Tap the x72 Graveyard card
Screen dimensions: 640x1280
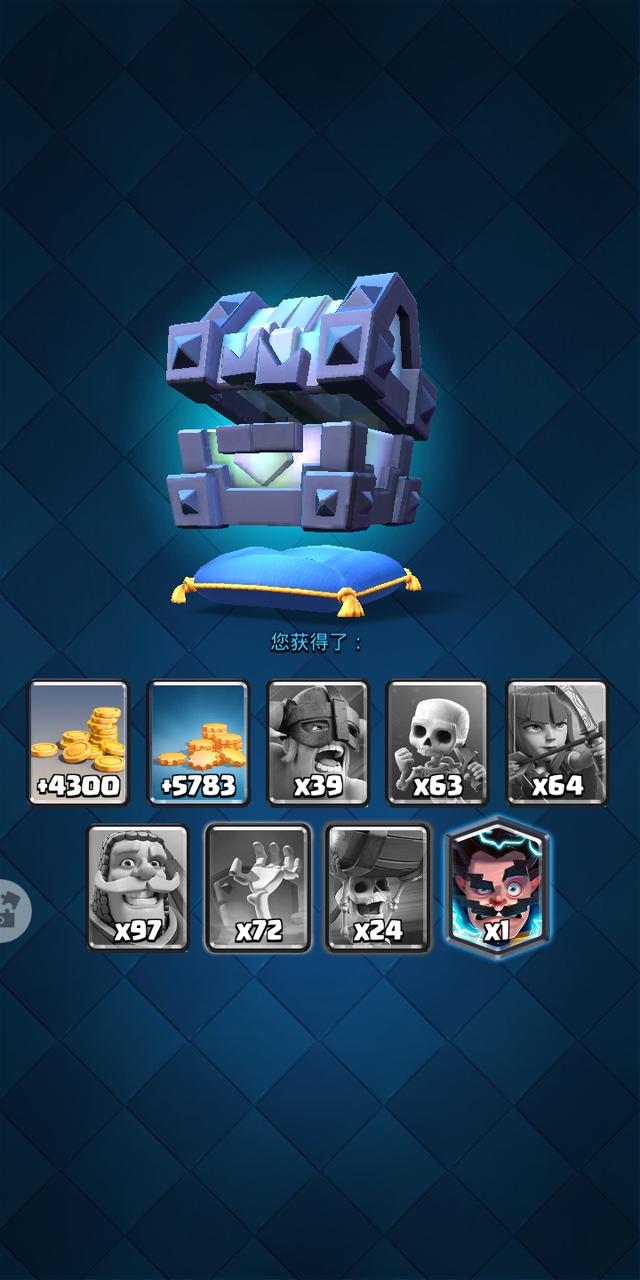[257, 887]
